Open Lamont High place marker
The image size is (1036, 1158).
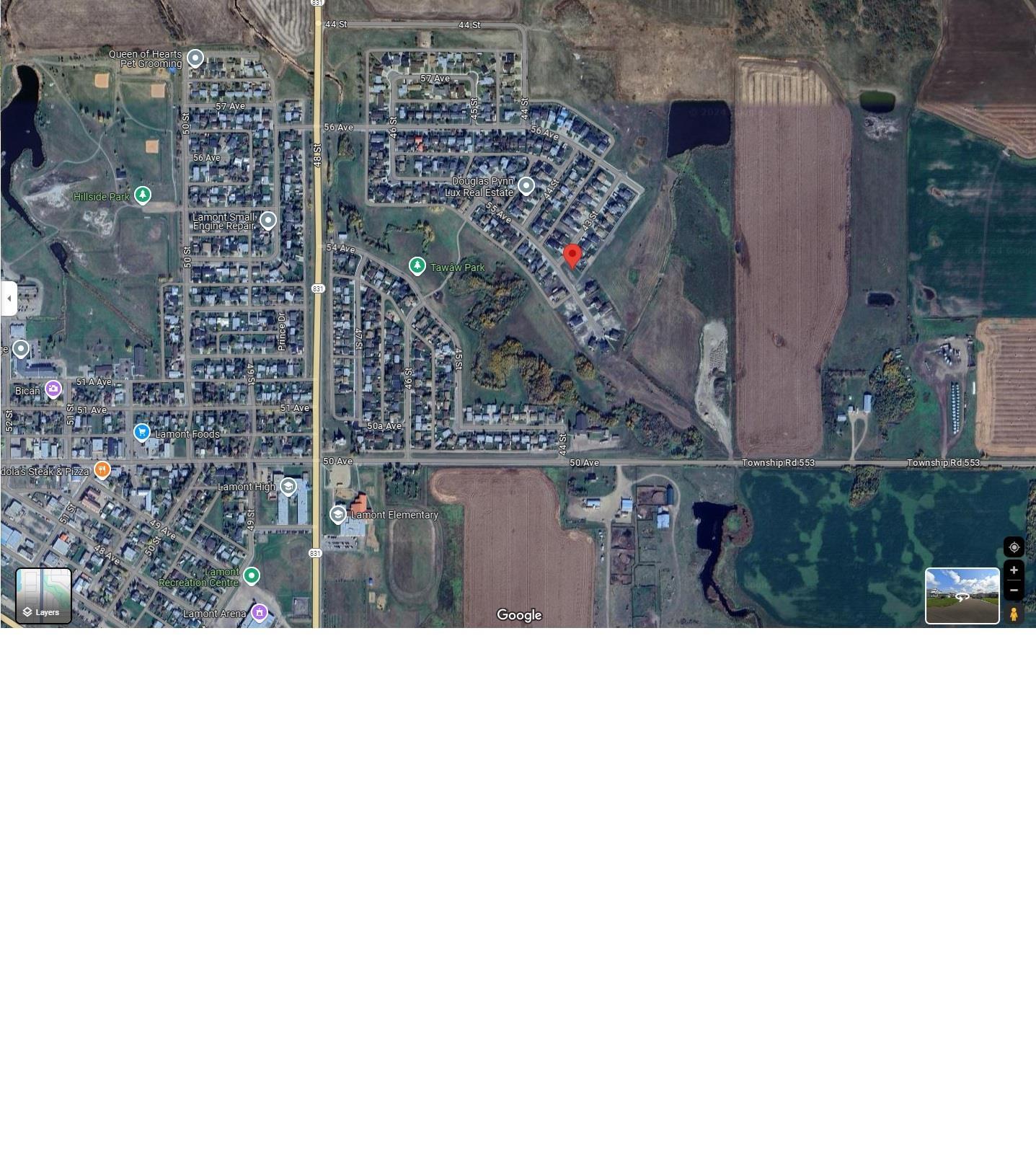288,487
